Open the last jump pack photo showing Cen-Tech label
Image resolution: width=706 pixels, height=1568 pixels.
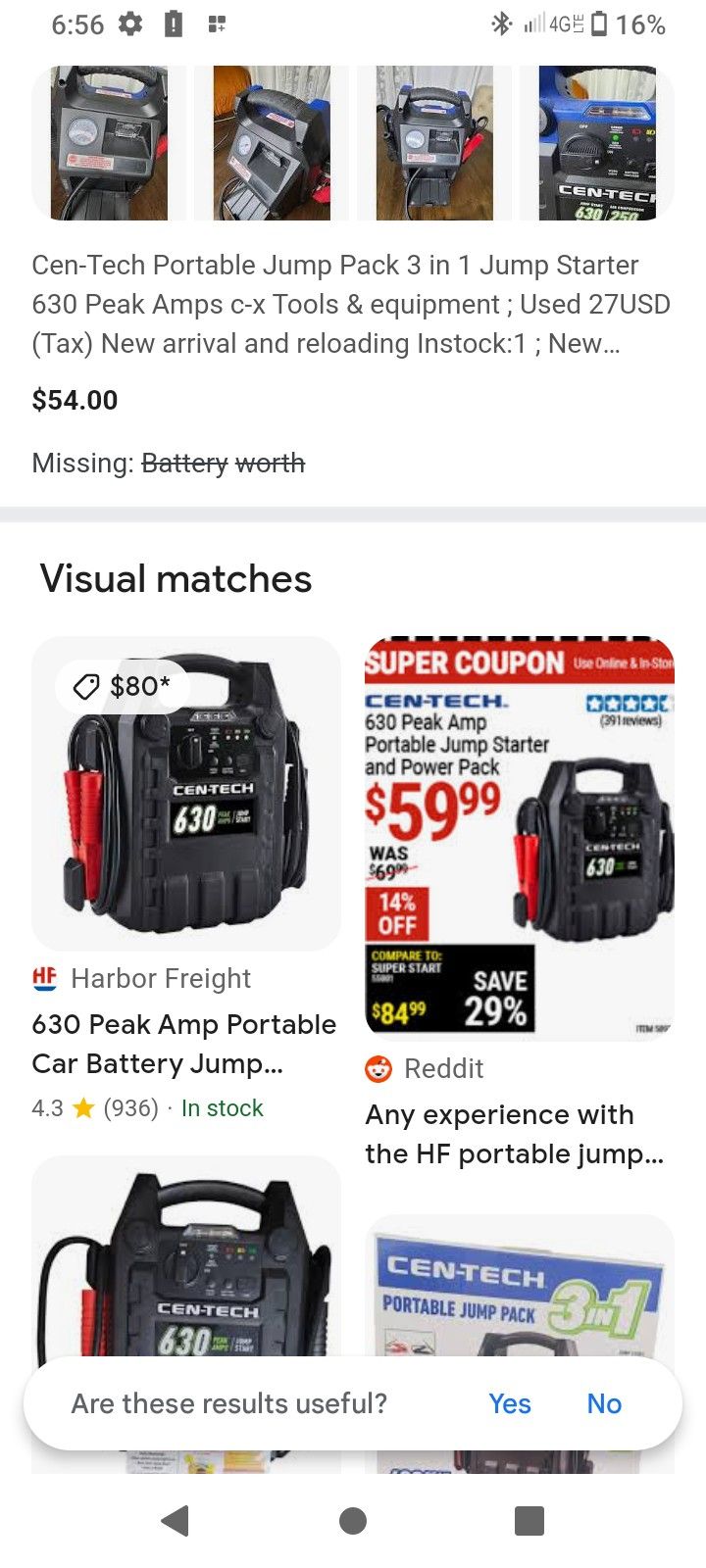click(597, 143)
